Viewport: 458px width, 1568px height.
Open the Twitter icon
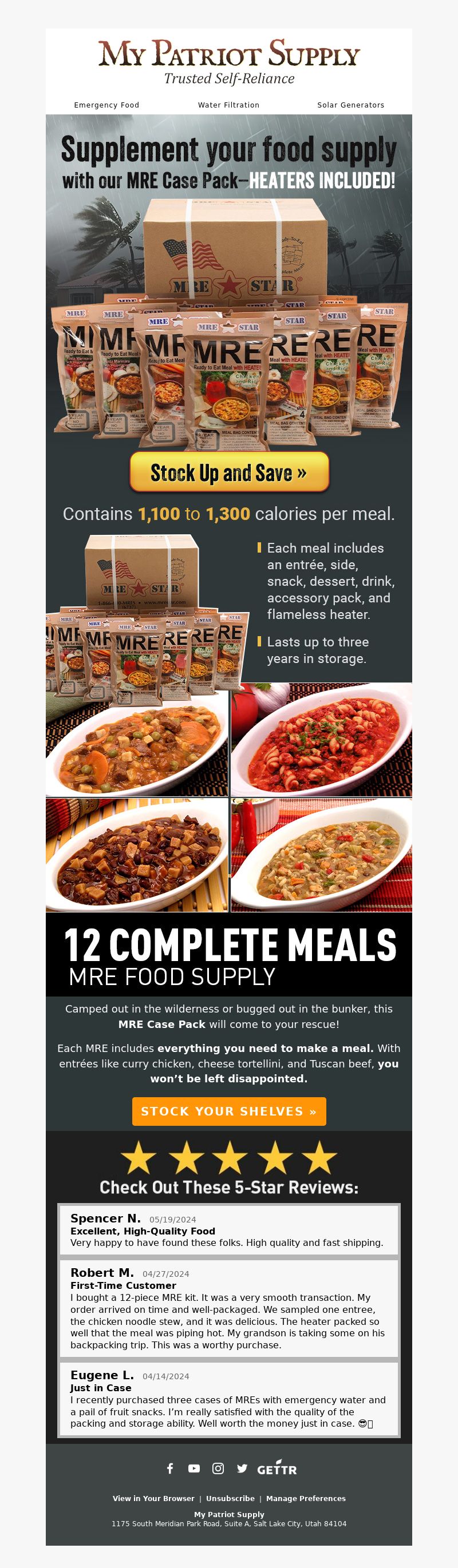coord(242,1468)
